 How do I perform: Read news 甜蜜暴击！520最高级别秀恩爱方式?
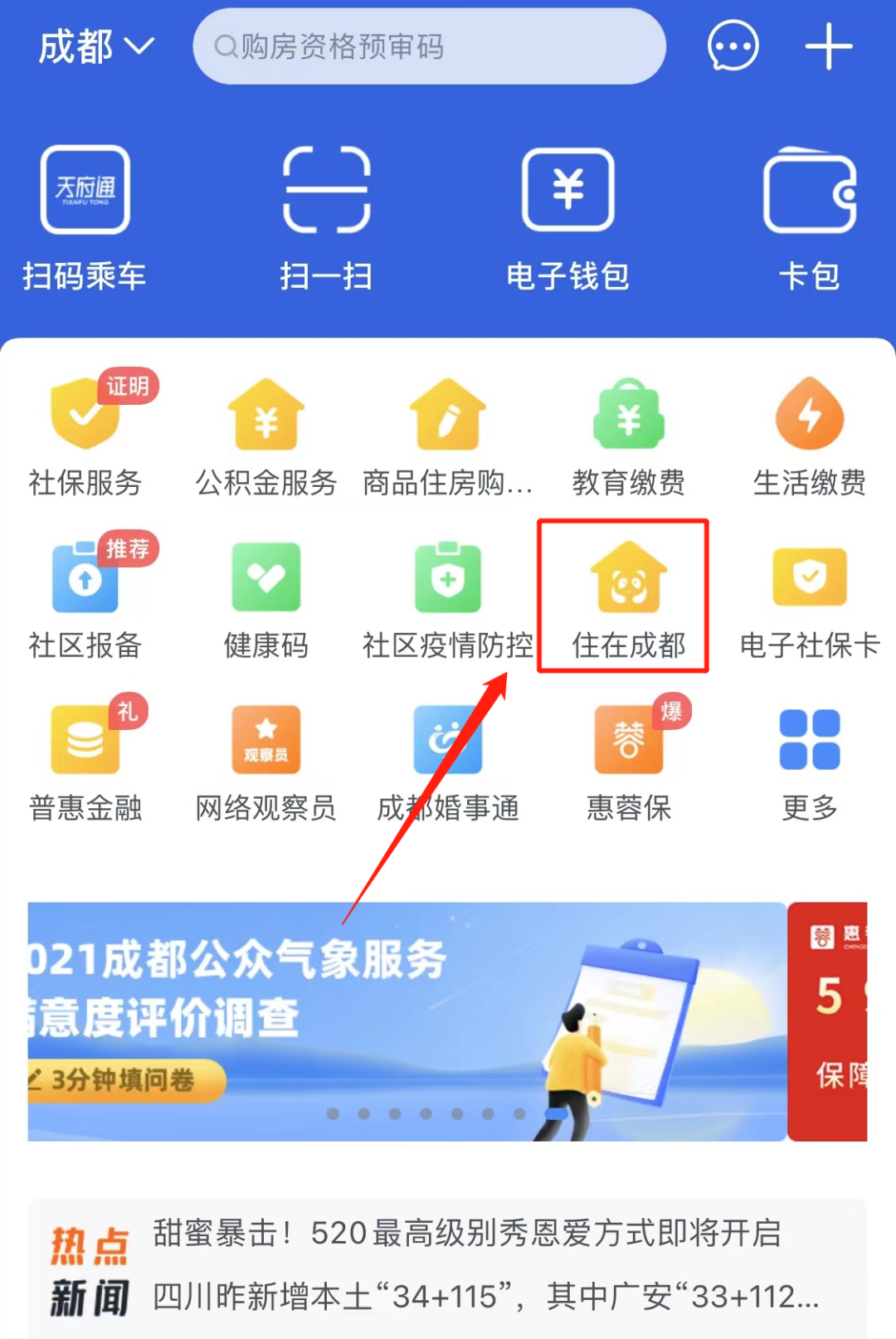click(x=466, y=1233)
